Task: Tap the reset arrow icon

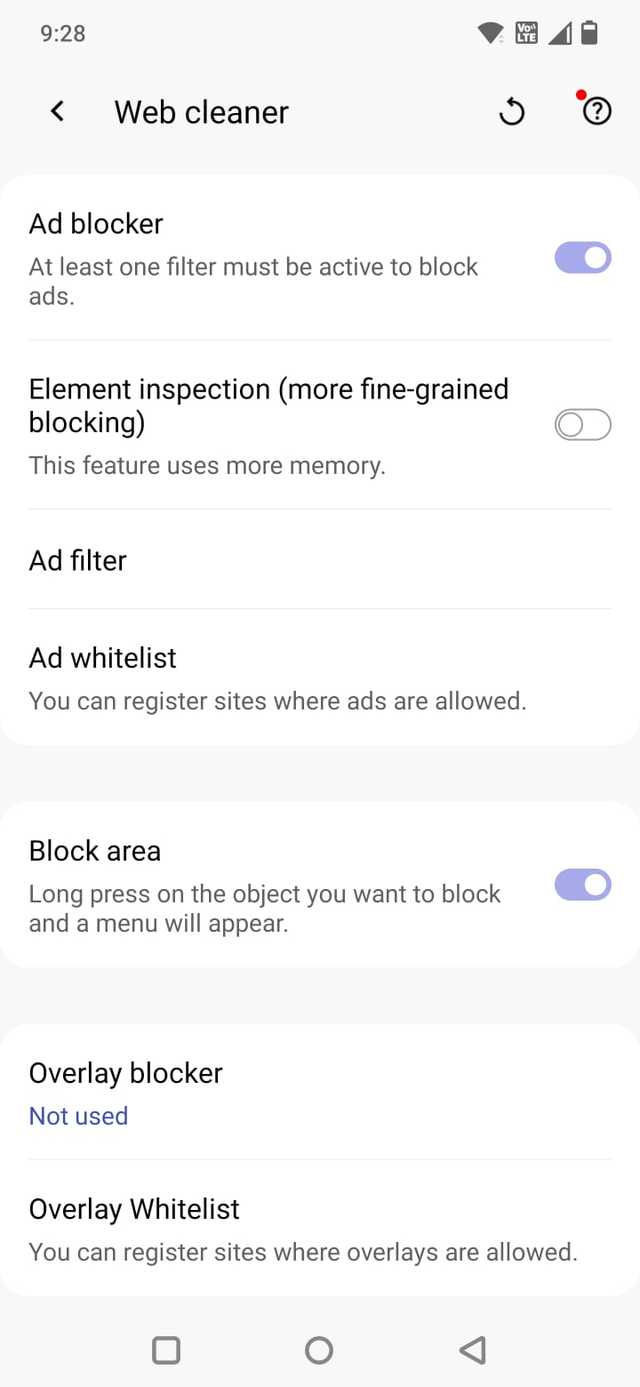Action: (511, 112)
